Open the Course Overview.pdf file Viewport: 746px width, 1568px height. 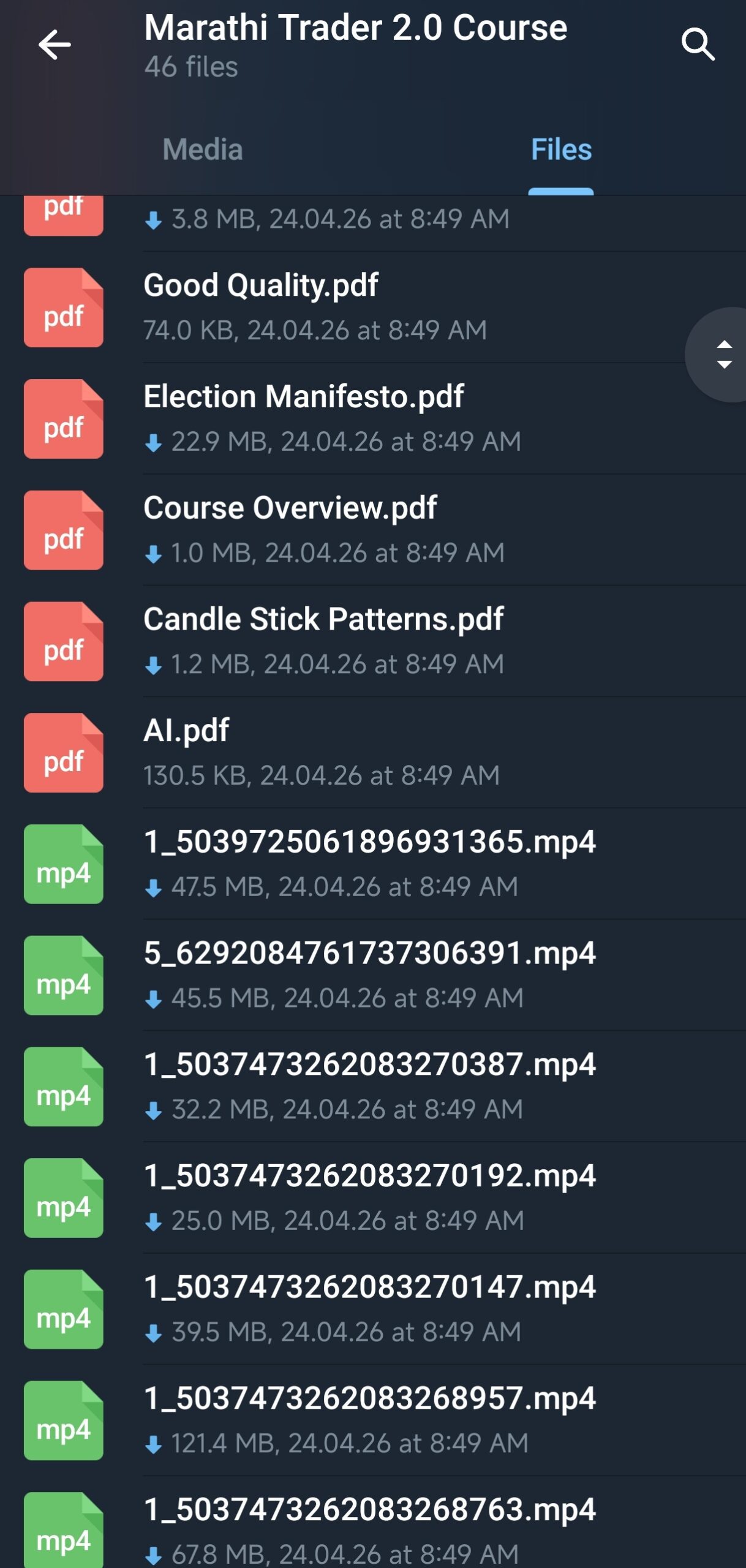[x=290, y=508]
